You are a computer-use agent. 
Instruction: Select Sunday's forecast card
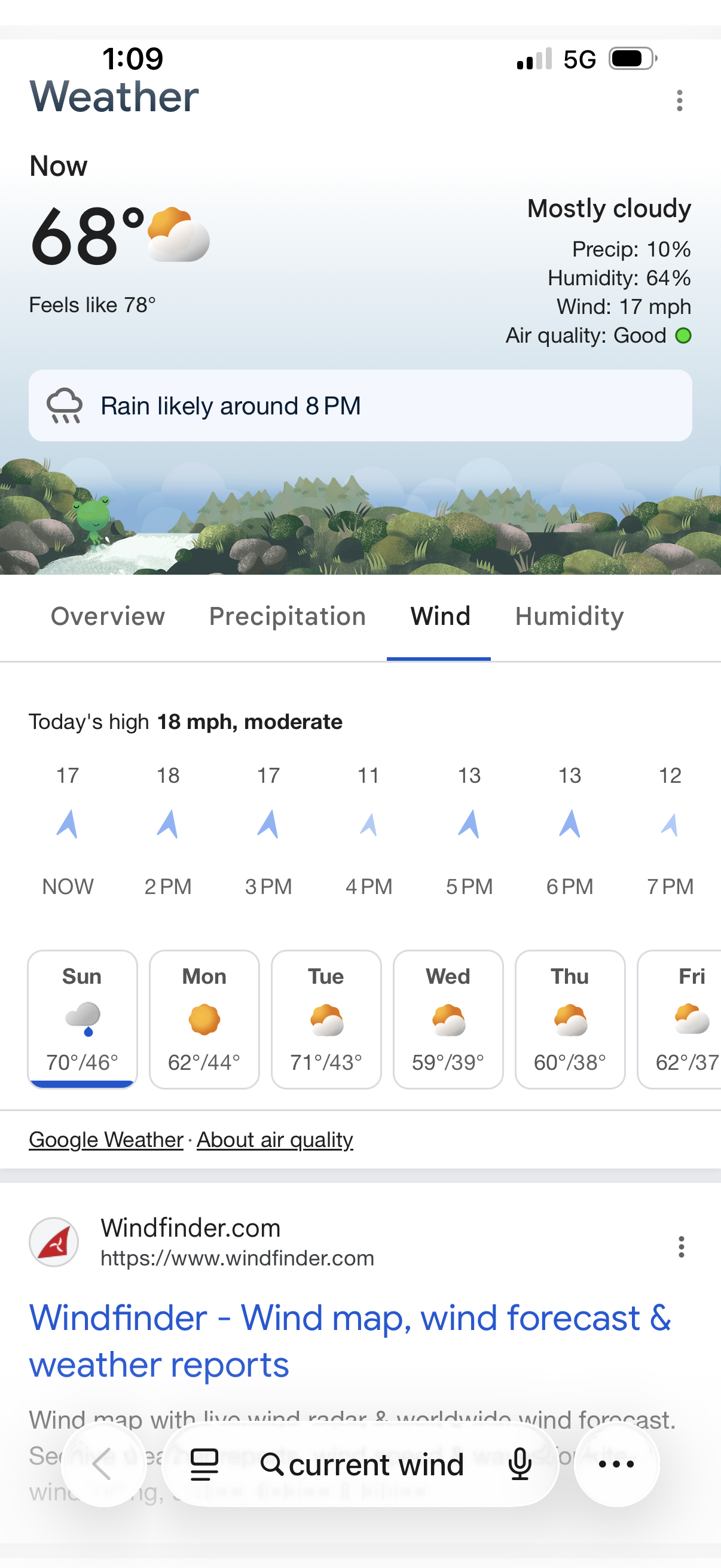tap(82, 1019)
